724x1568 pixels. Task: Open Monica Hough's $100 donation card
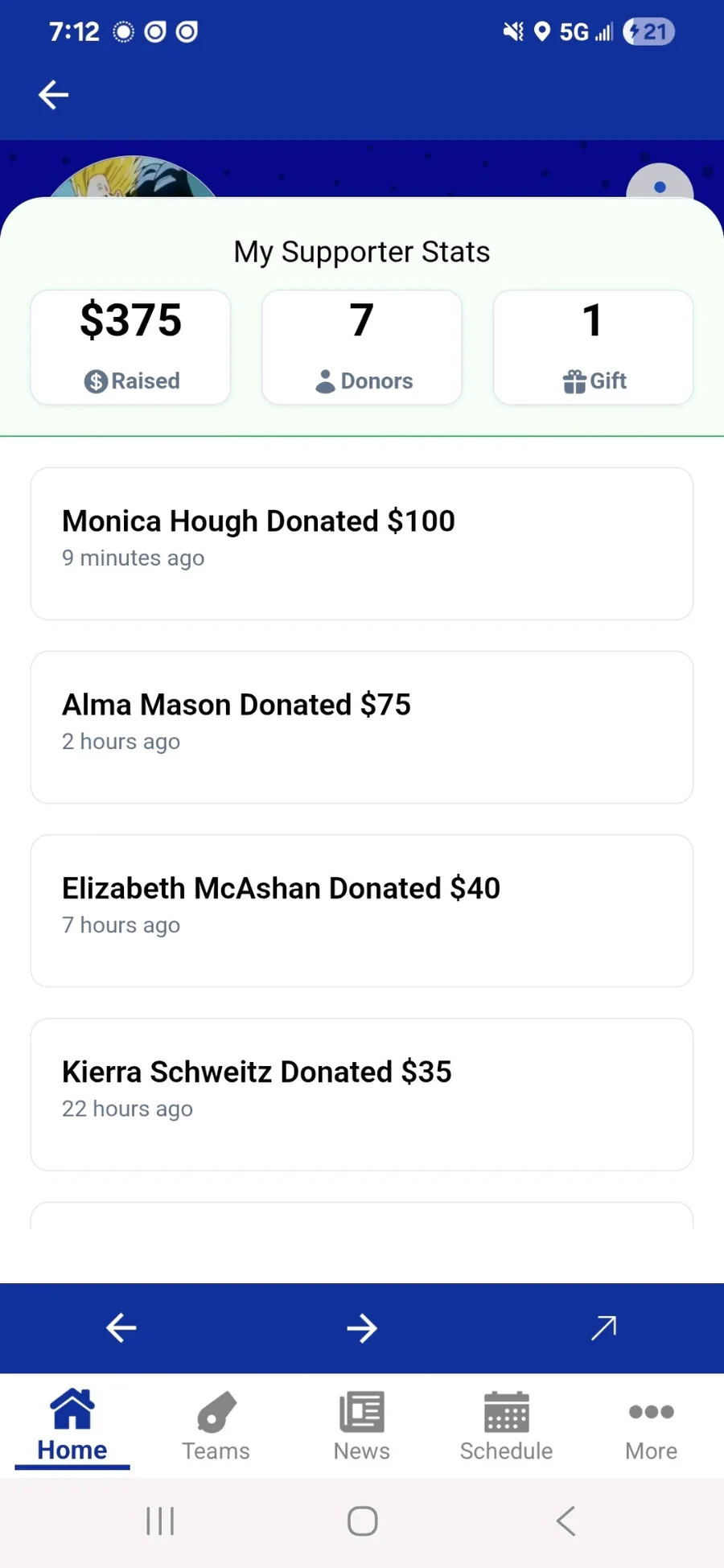coord(362,544)
